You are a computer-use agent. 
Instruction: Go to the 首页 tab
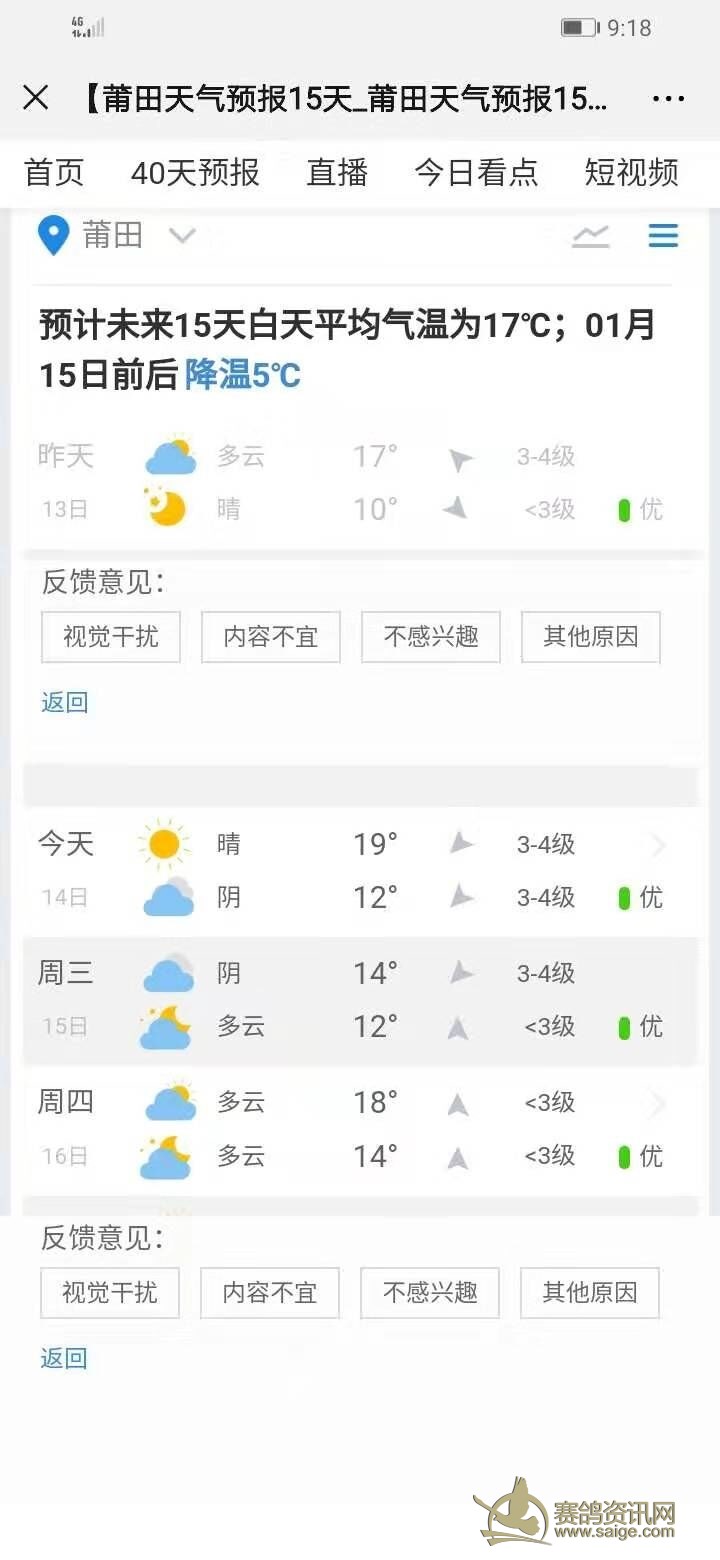pos(54,173)
